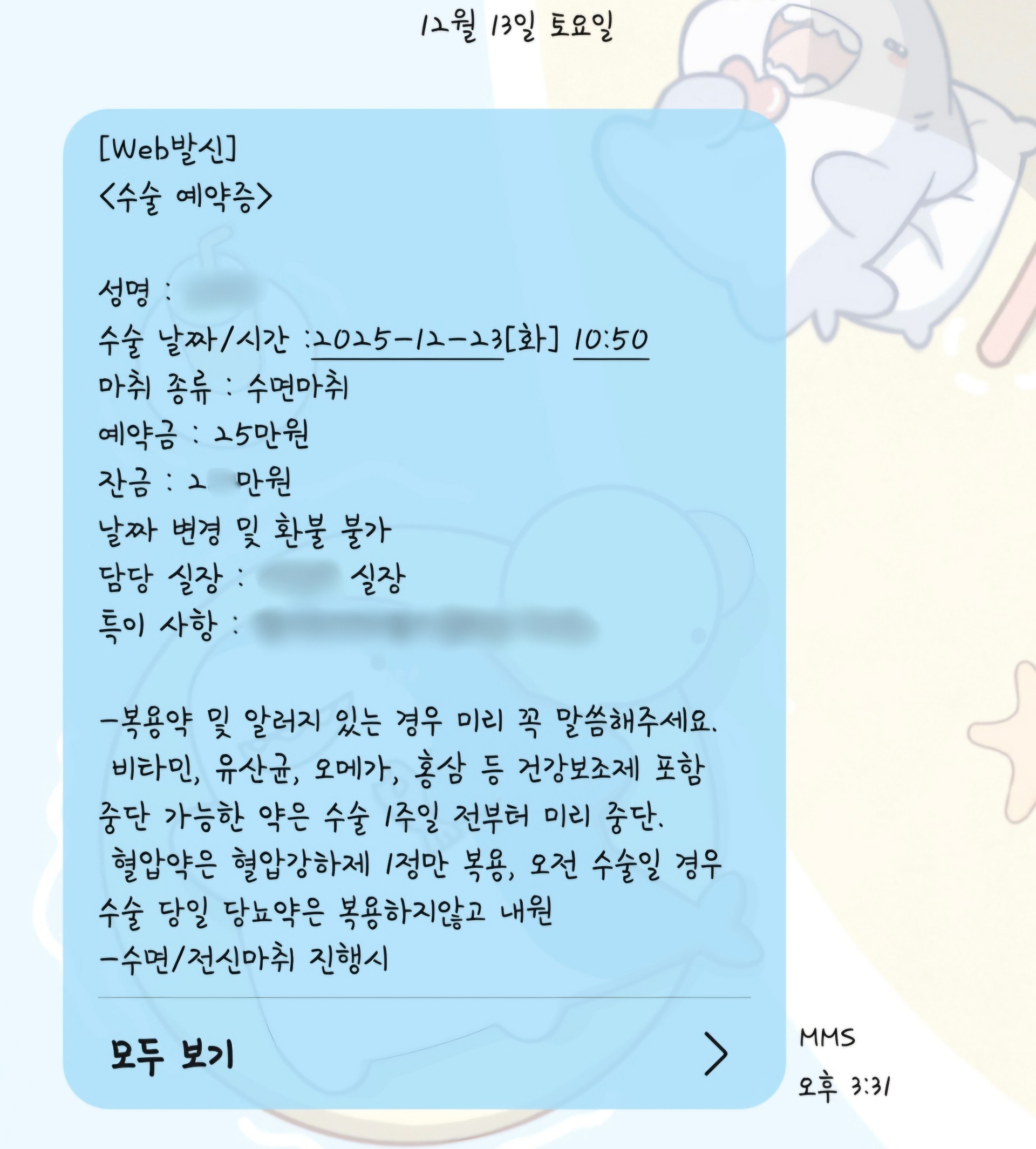Open the underlined date 2025-12-23 link
Viewport: 1036px width, 1149px height.
coord(407,341)
